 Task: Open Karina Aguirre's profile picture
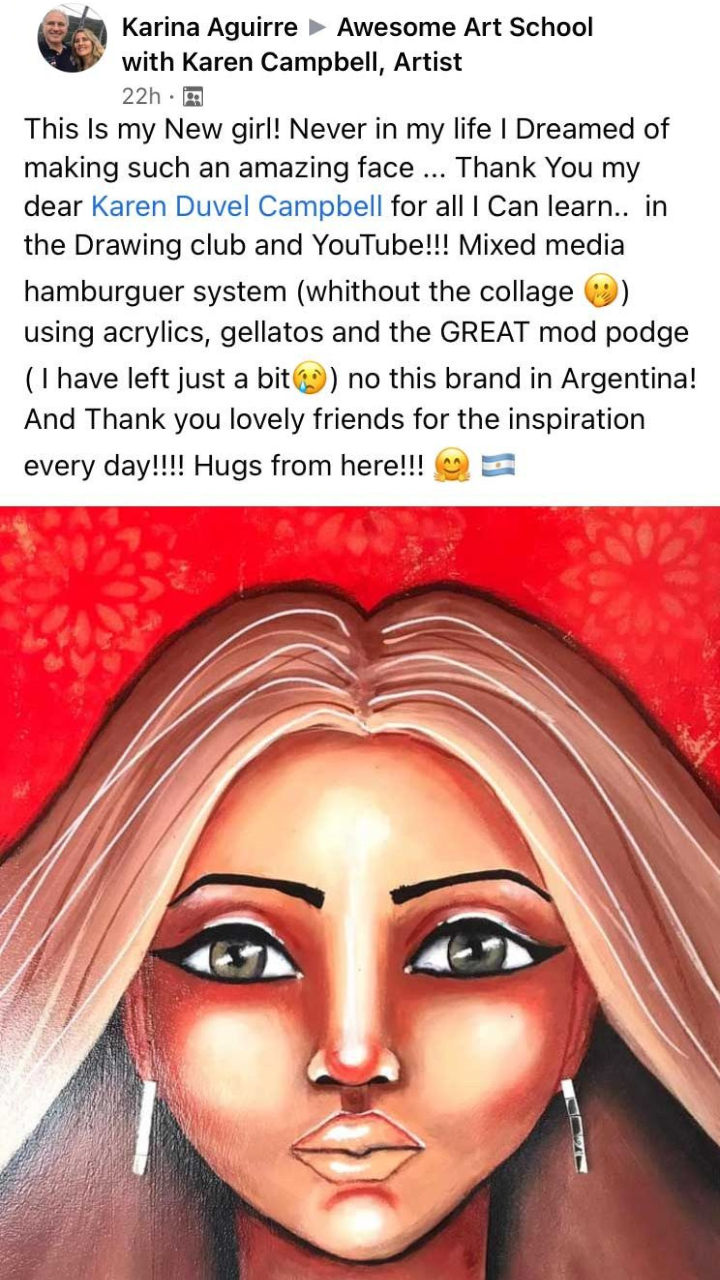71,39
